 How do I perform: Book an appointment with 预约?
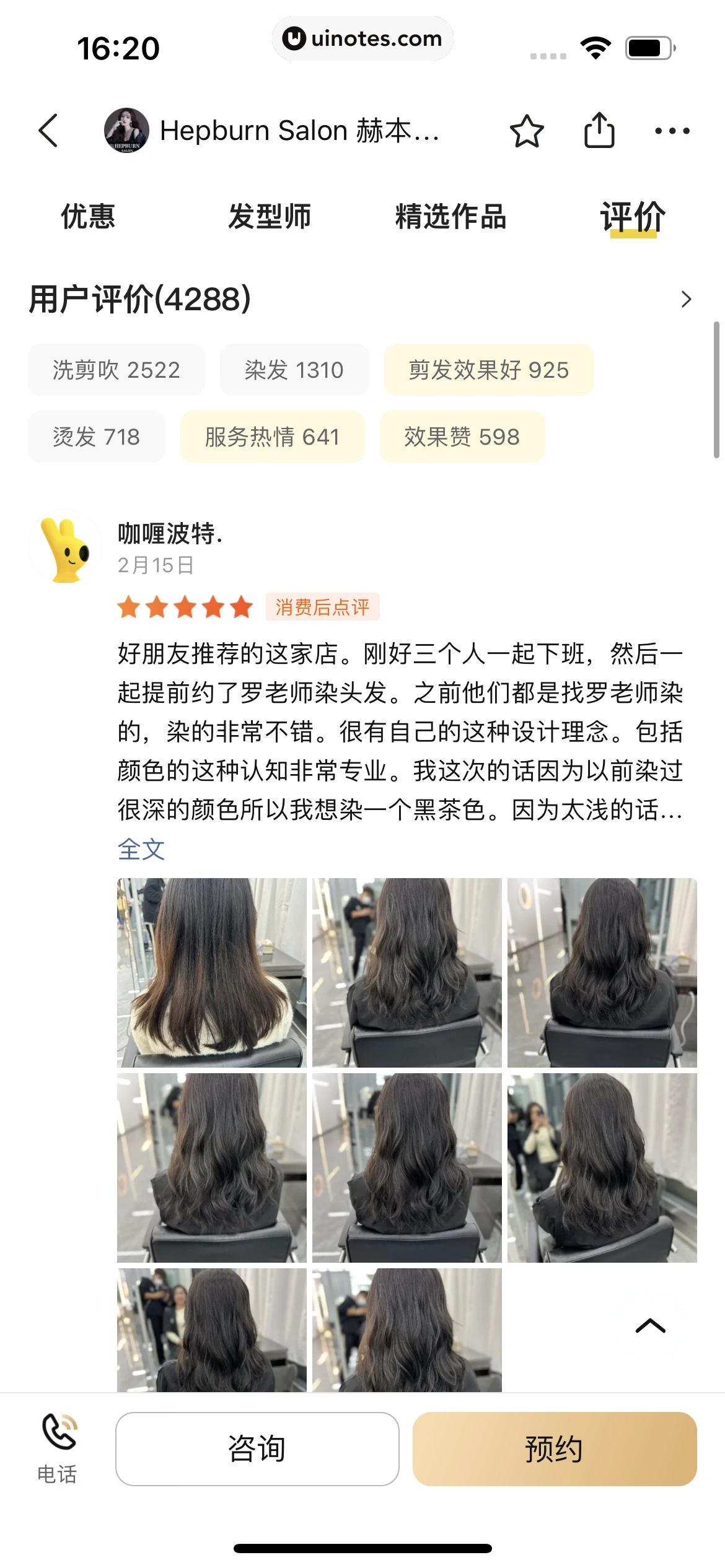[x=555, y=1448]
